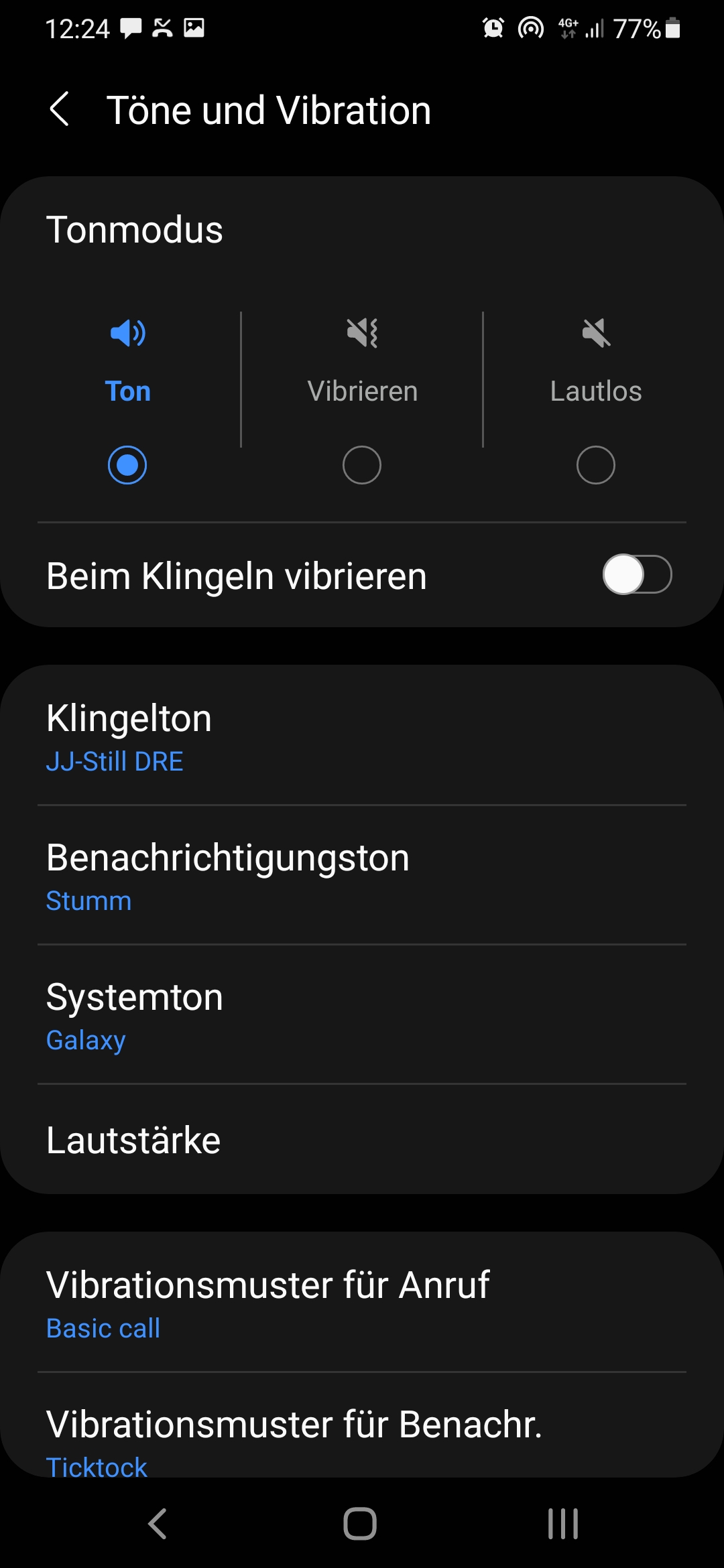
Task: Open recent apps from navigation bar
Action: pos(563,1524)
